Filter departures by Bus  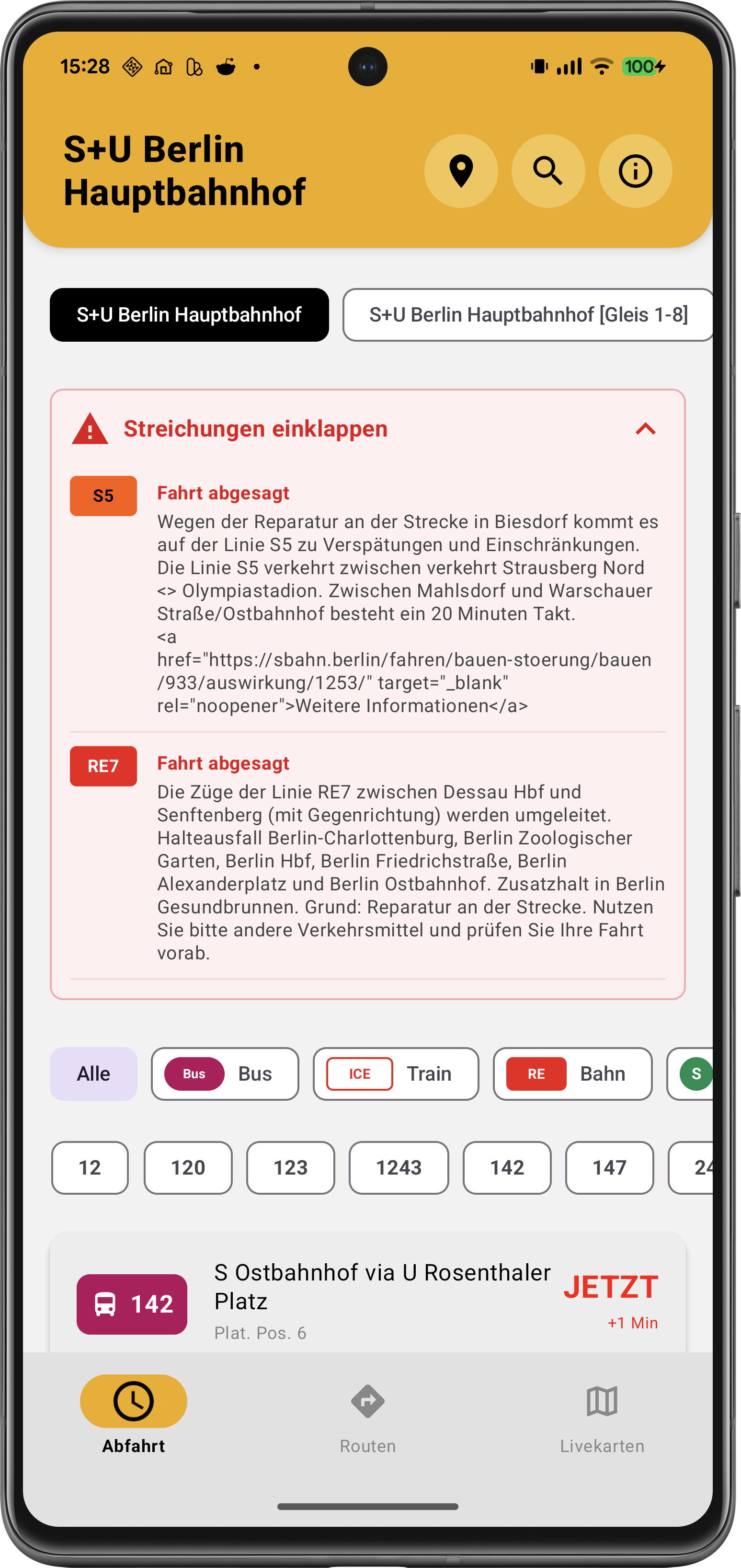point(225,1074)
